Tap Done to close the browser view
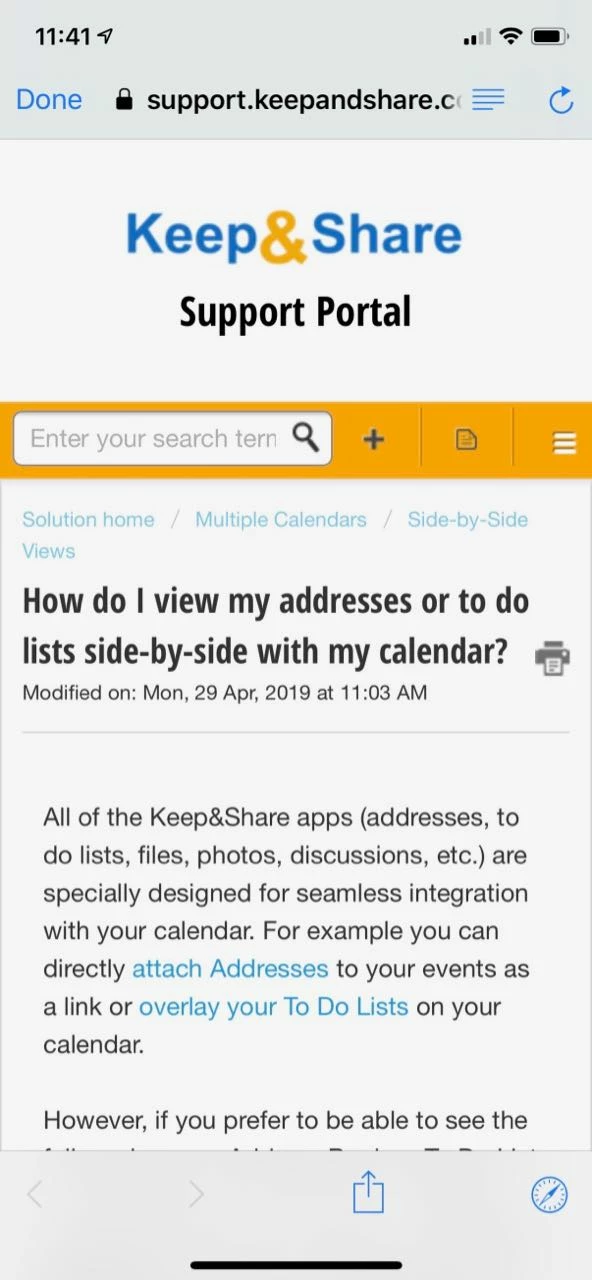The width and height of the screenshot is (592, 1280). click(x=49, y=99)
